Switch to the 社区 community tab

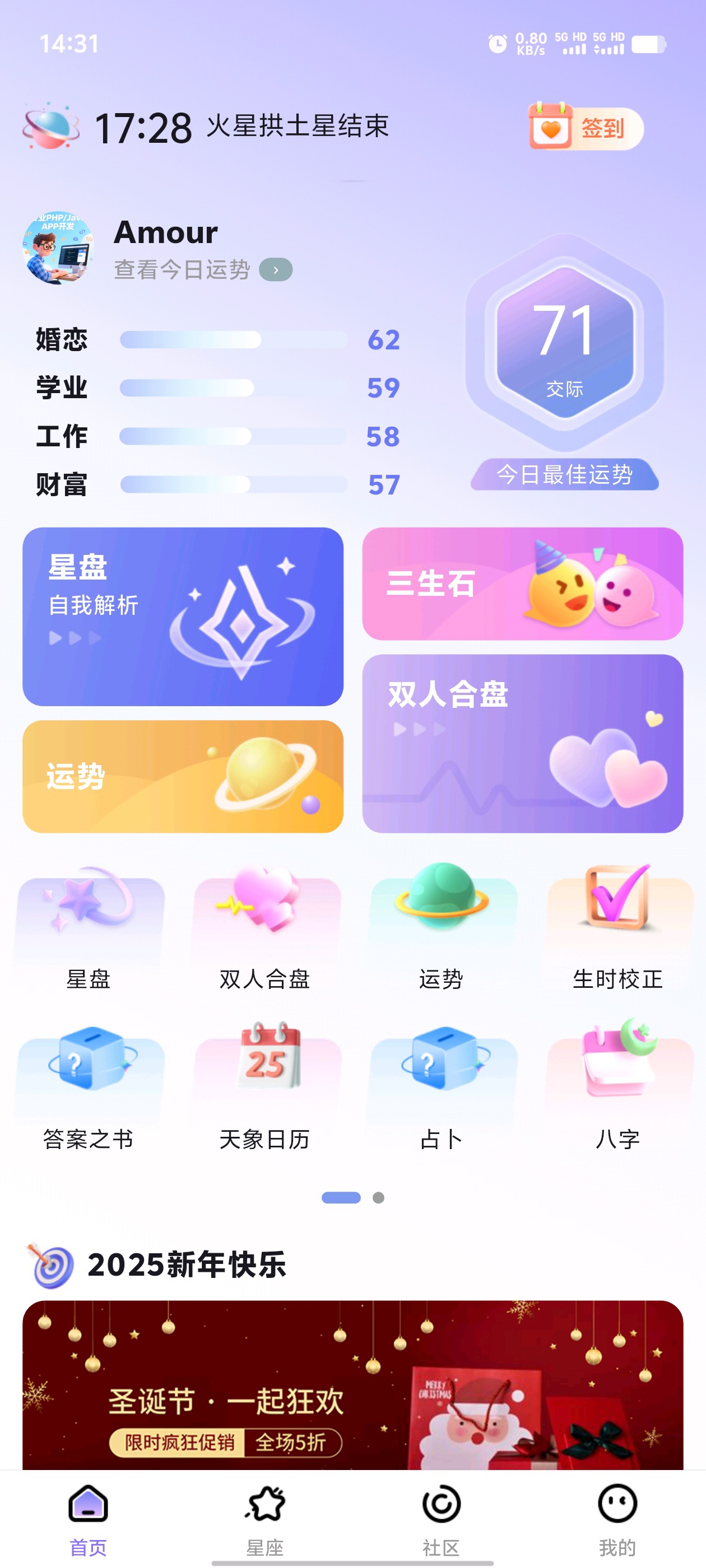441,1519
